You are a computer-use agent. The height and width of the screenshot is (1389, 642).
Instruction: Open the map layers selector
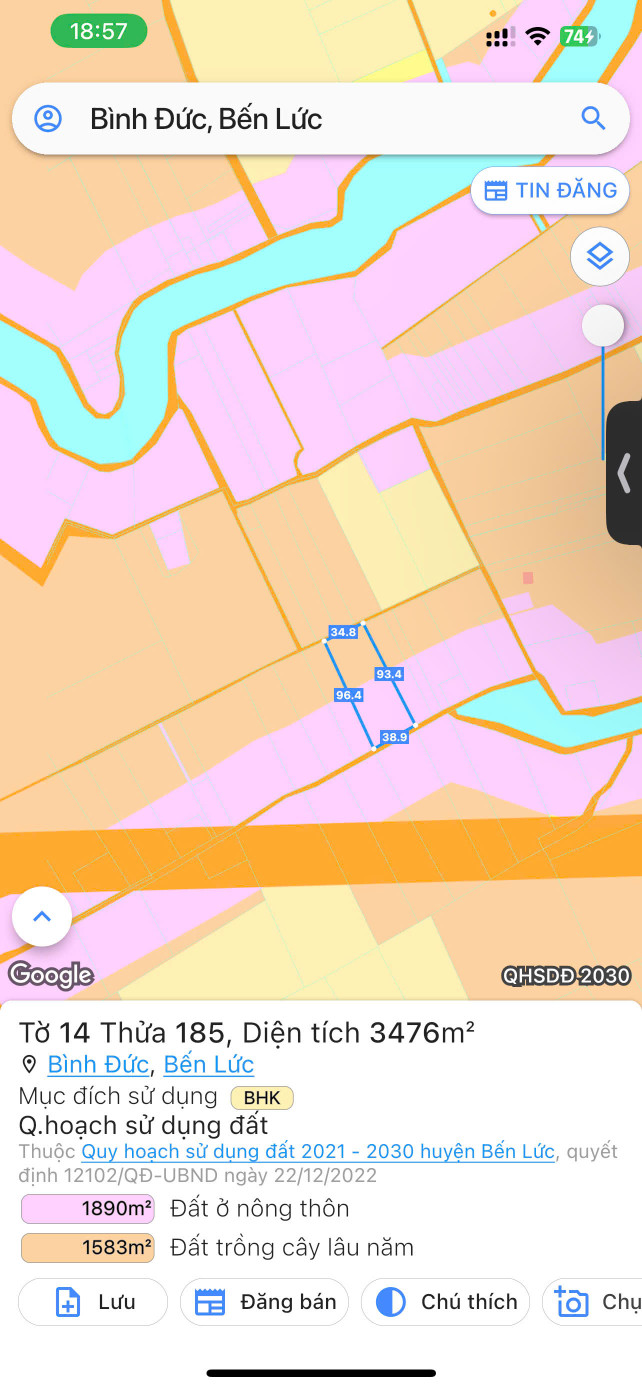pos(599,257)
